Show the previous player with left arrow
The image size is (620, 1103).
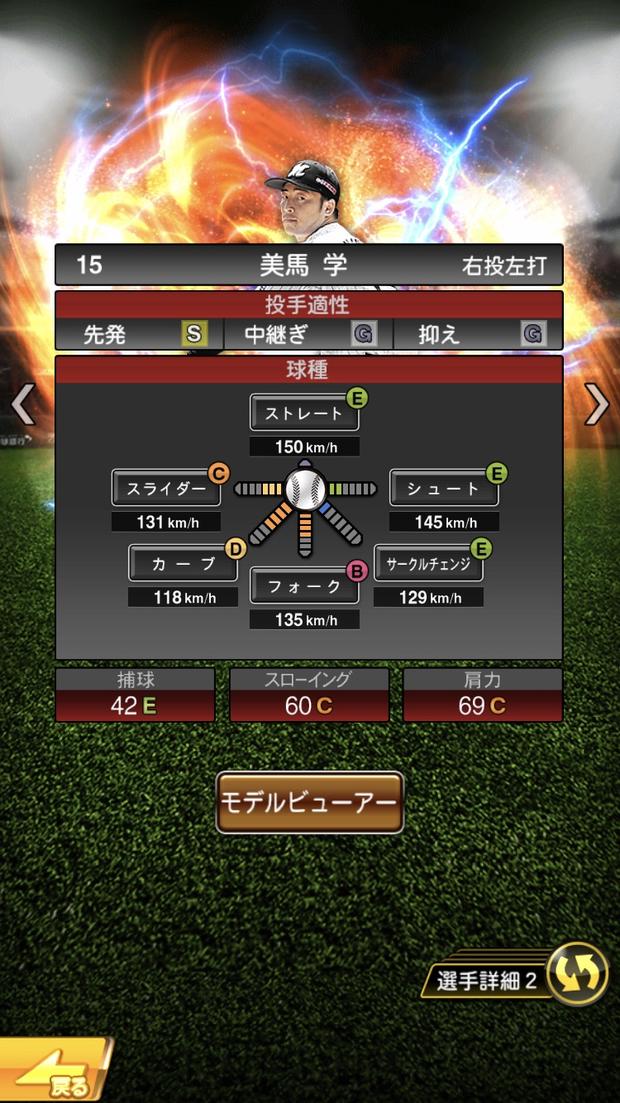[22, 405]
